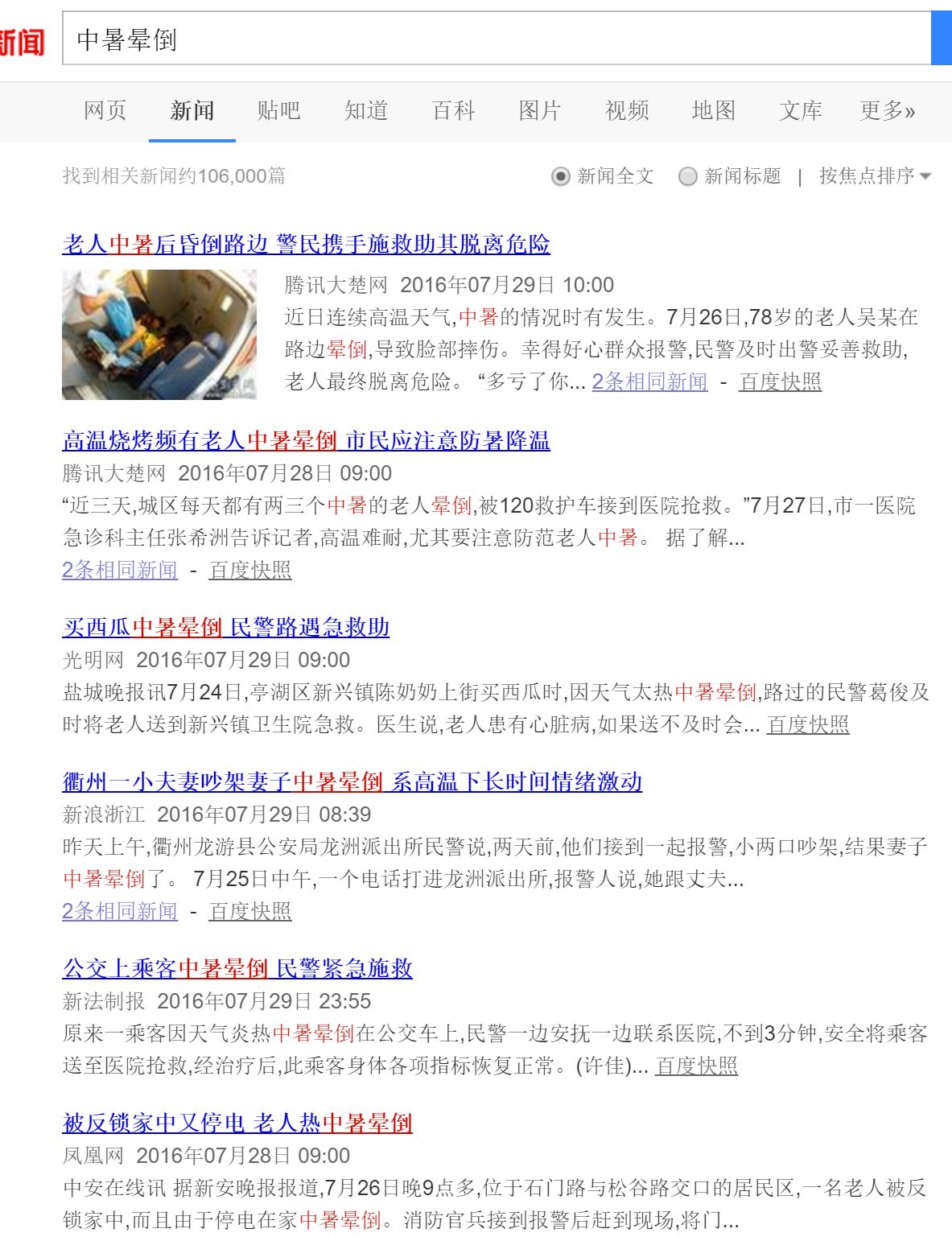Screen dimensions: 952x1237
Task: Switch to the 百科 tab
Action: tap(455, 112)
